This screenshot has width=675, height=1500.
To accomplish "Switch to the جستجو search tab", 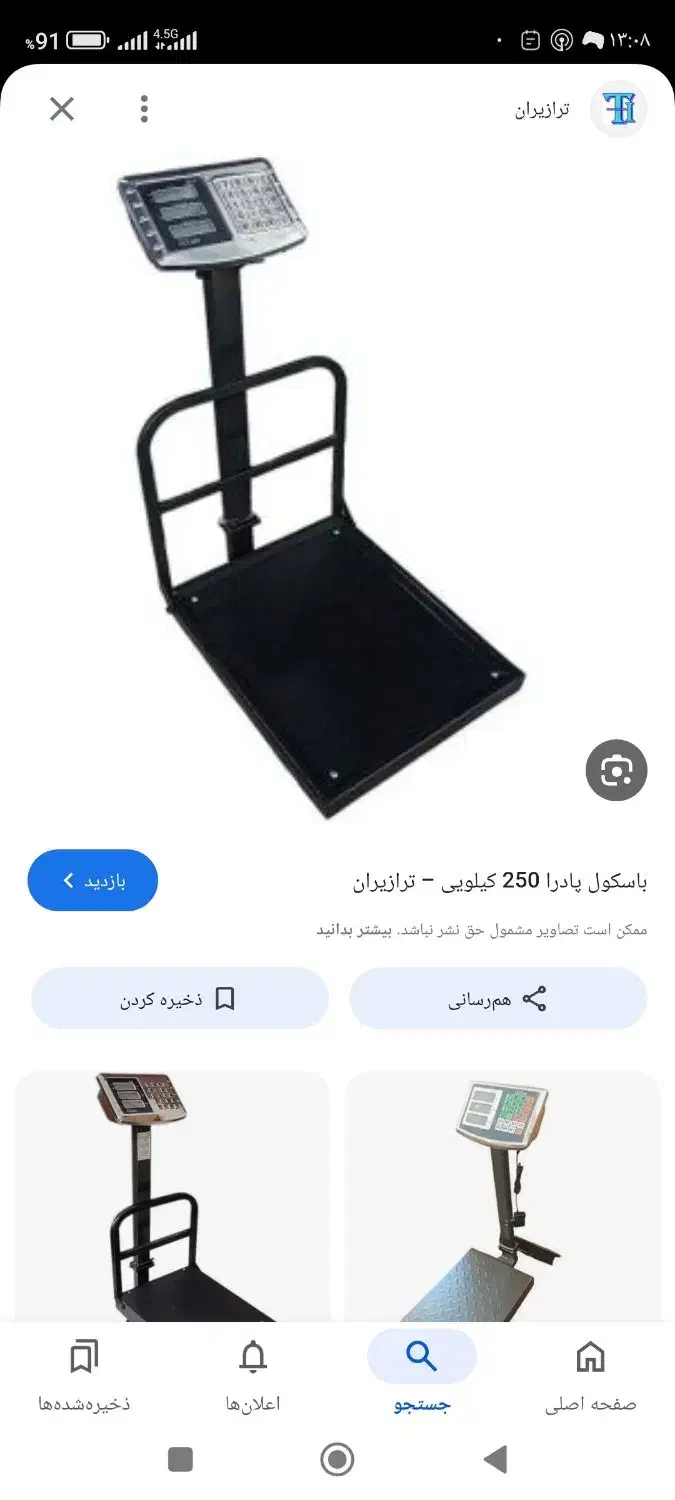I will coord(422,1375).
